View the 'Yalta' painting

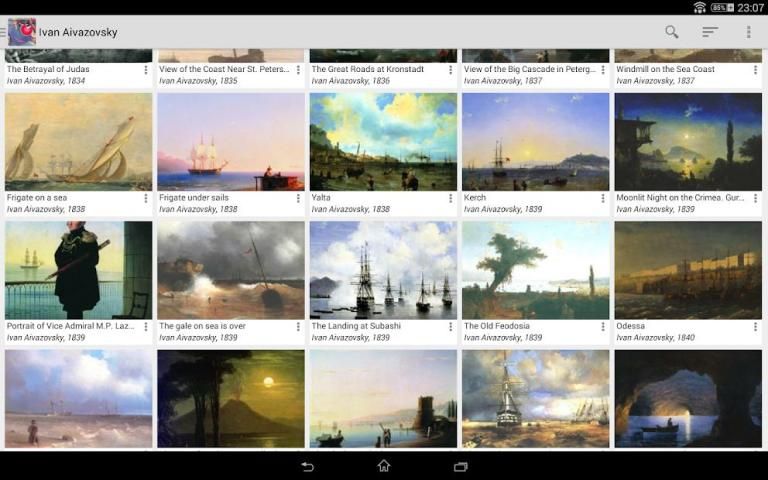pos(383,142)
